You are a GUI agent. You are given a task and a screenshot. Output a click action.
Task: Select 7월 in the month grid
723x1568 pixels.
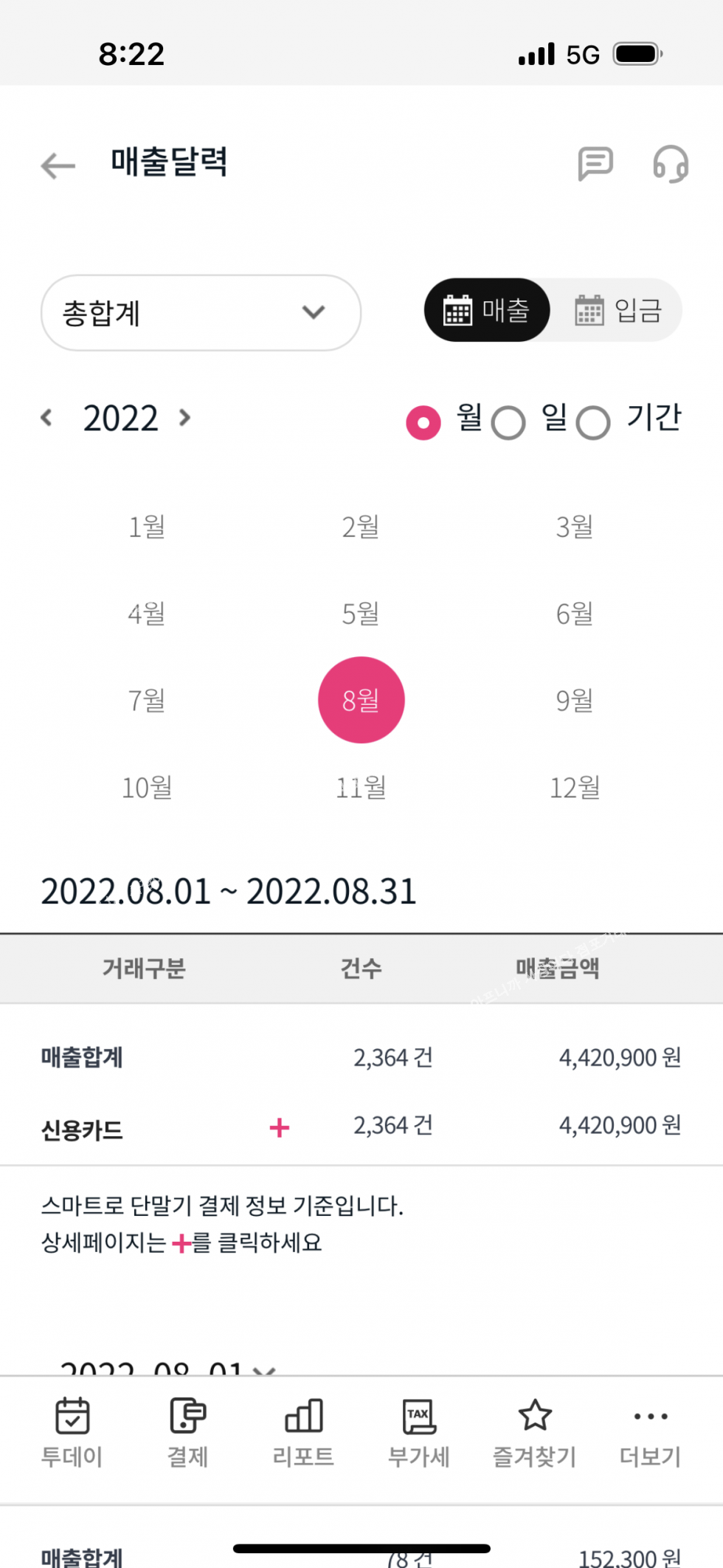tap(147, 700)
